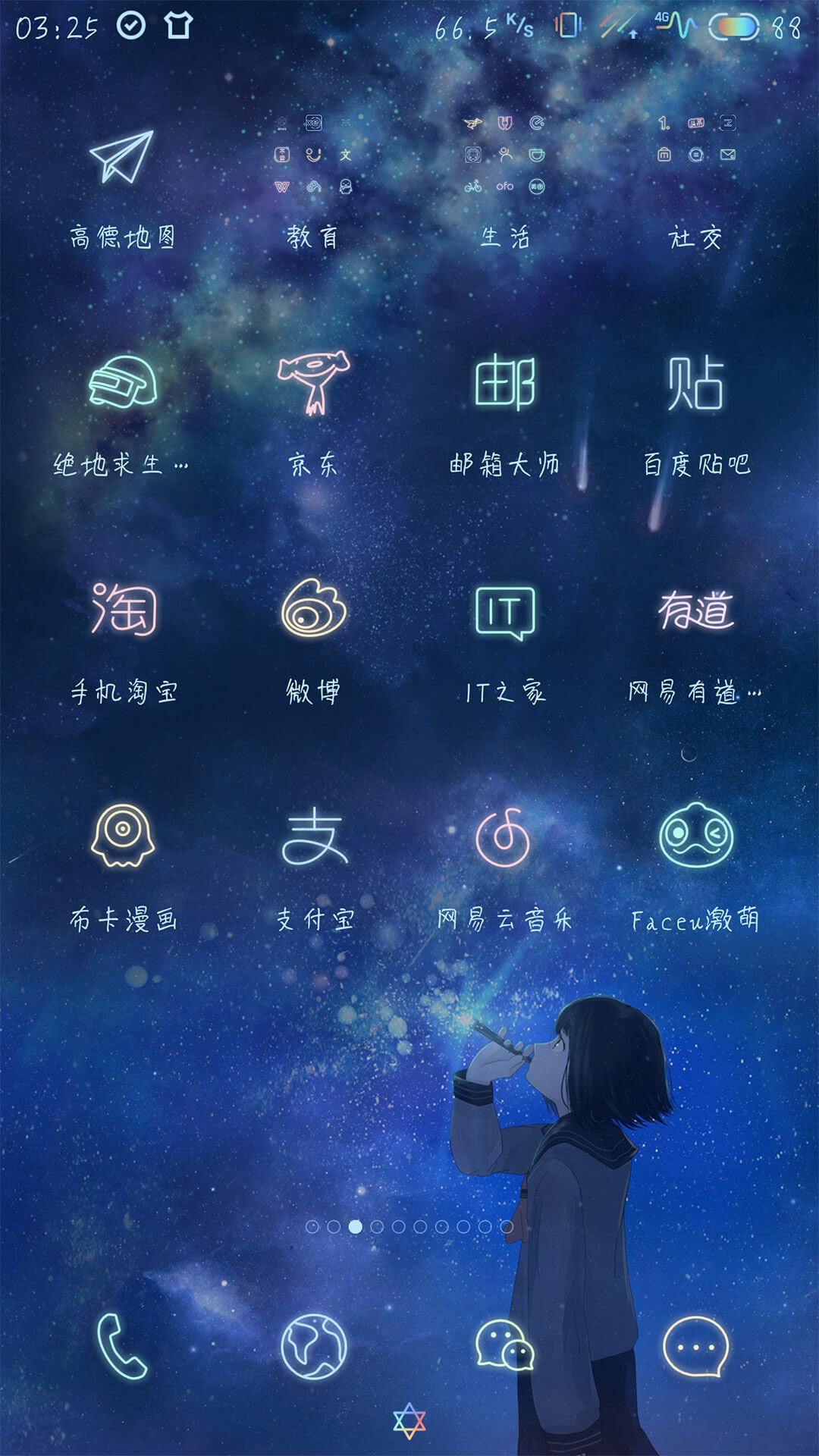Launch the 绝地求生 game
This screenshot has height=1456, width=819.
[x=122, y=383]
